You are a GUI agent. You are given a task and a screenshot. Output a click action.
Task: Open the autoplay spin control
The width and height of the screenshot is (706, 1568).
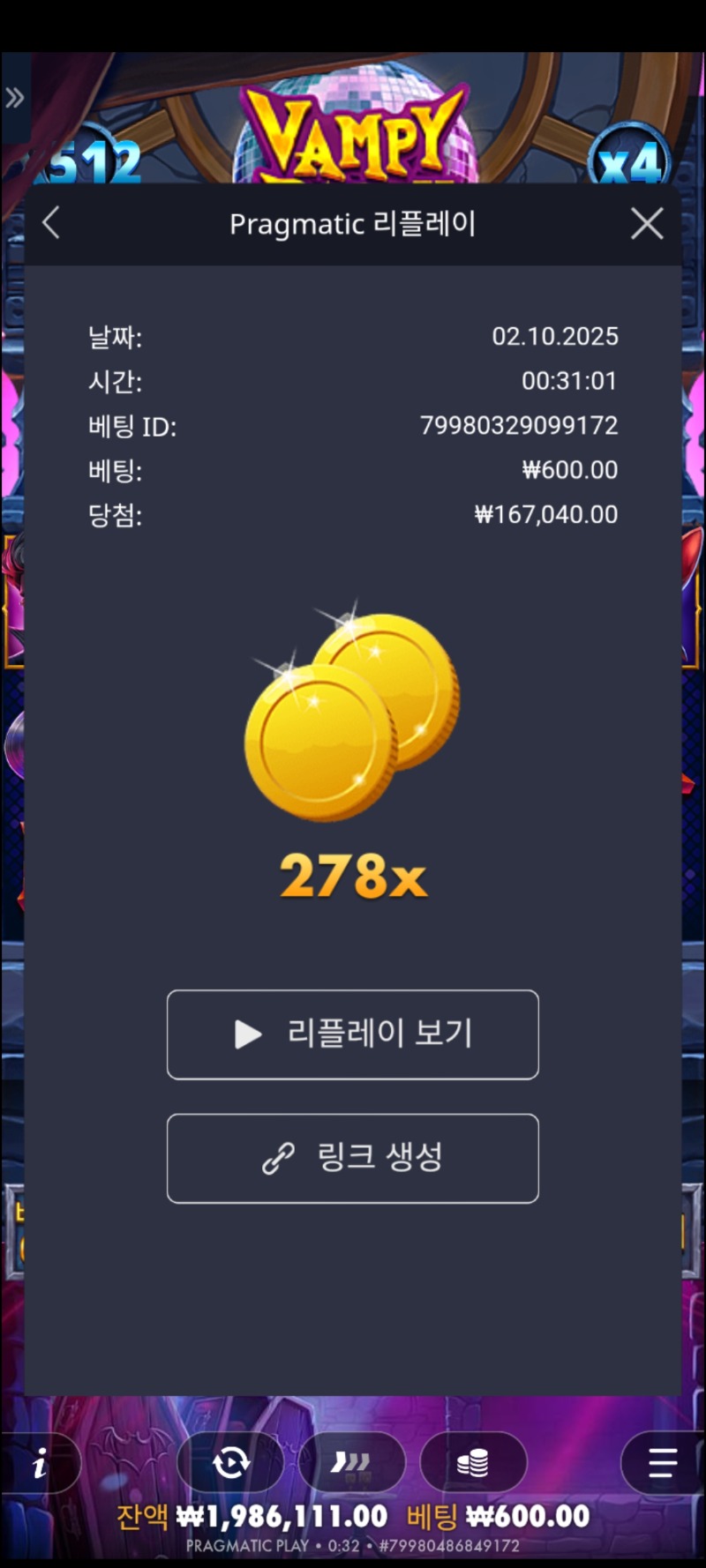231,1464
